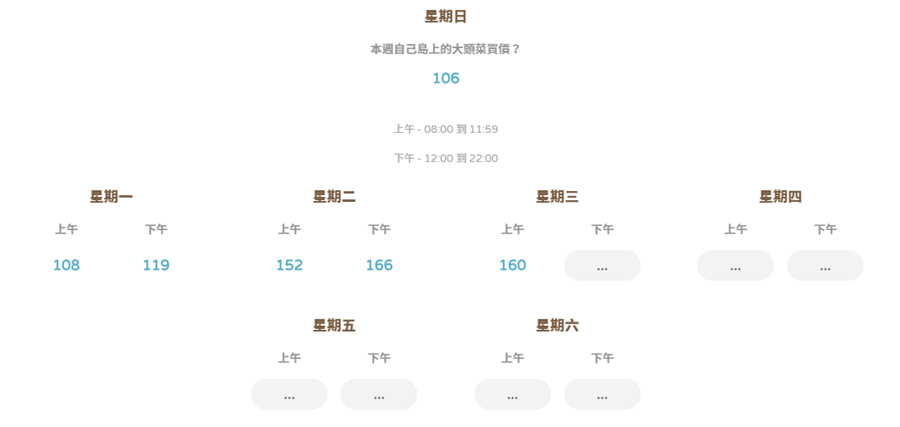Change the 星期二 下午 price of 166

tap(379, 265)
